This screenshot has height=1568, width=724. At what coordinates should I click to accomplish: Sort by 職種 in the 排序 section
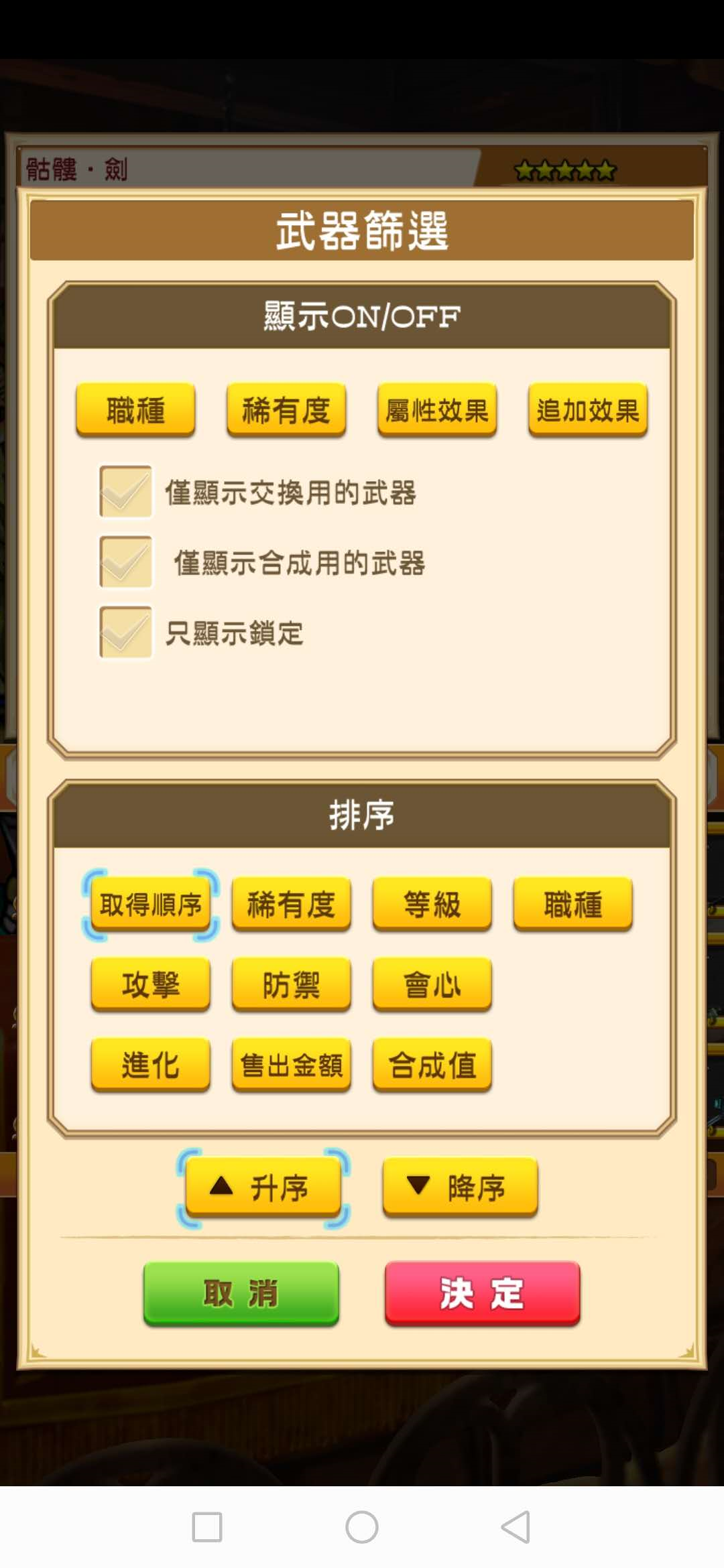click(572, 905)
